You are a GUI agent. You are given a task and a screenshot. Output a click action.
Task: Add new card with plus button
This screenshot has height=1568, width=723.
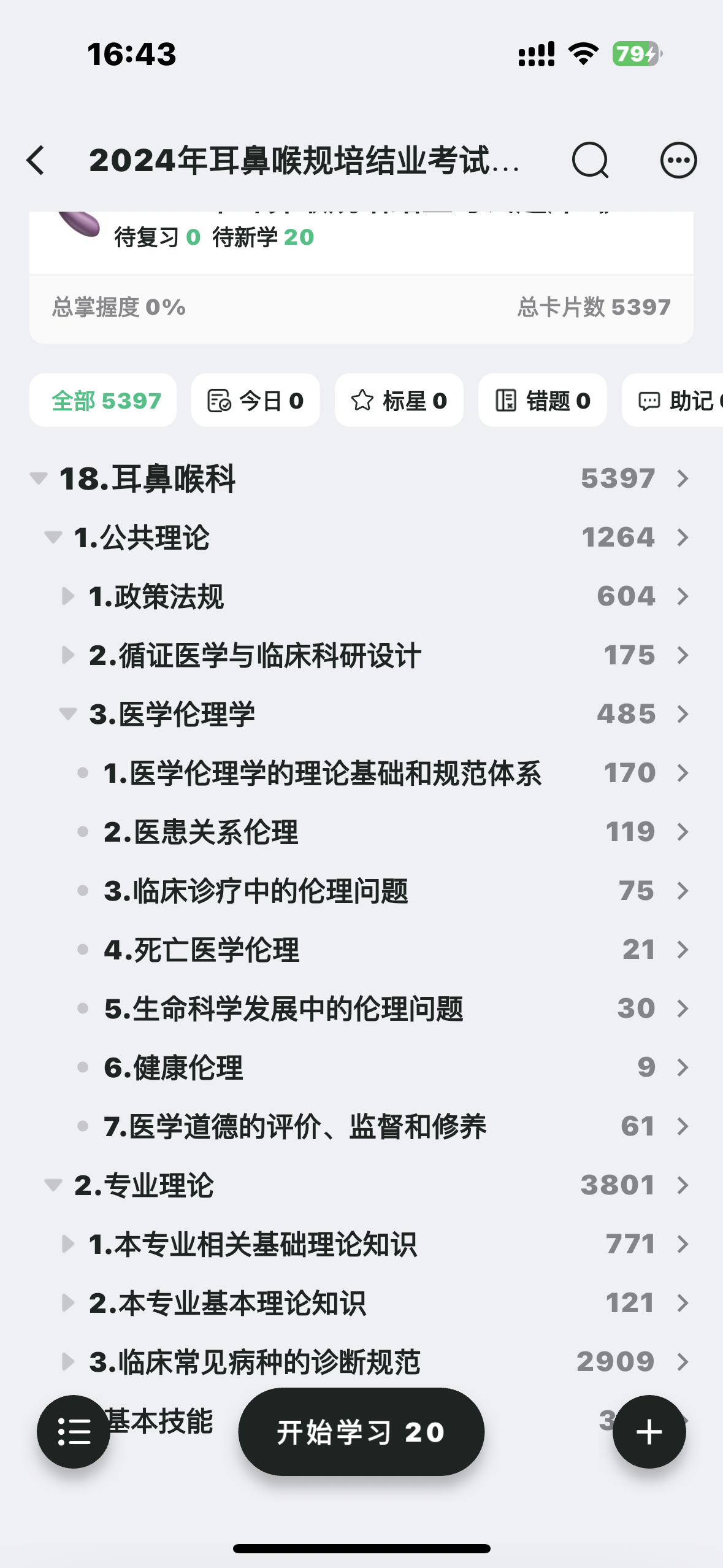click(649, 1432)
